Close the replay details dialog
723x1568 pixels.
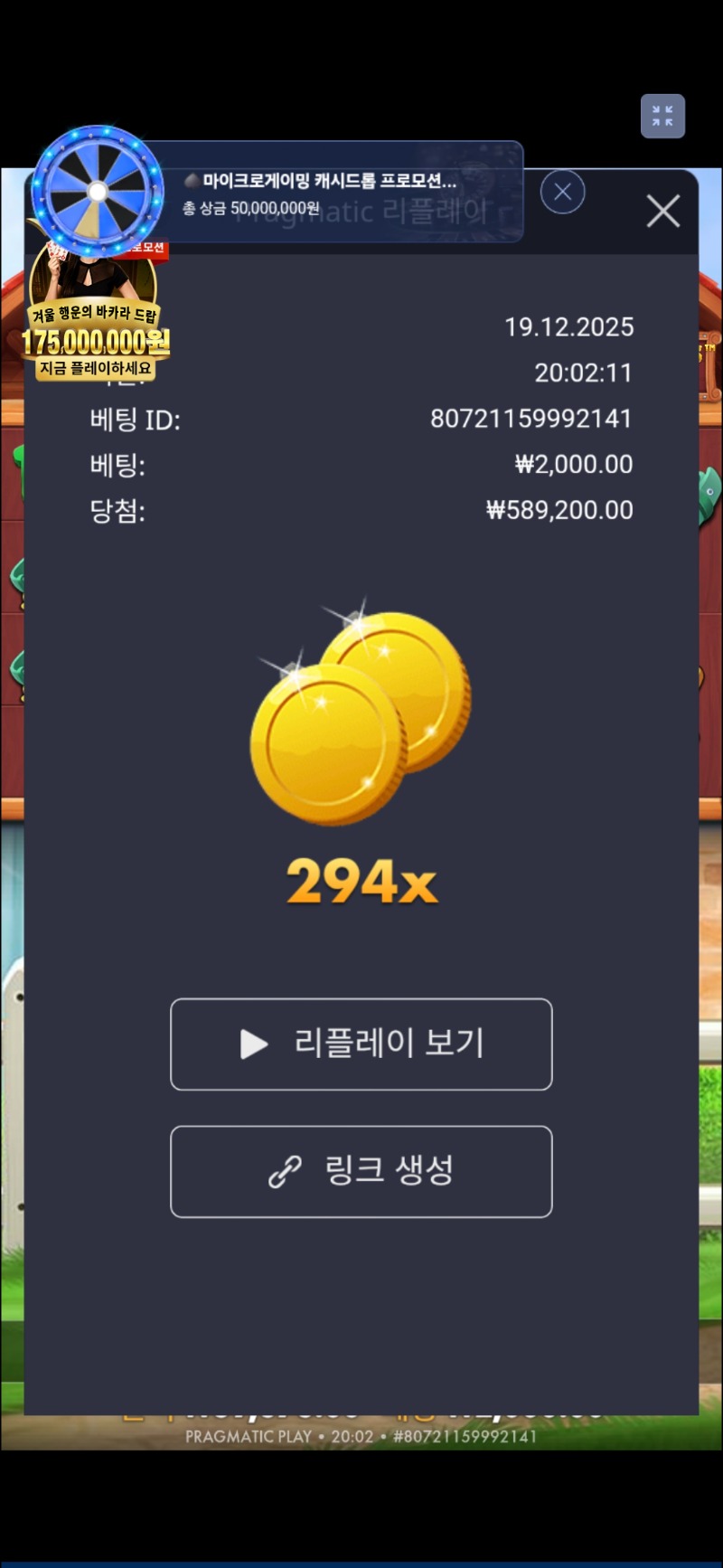pos(662,212)
